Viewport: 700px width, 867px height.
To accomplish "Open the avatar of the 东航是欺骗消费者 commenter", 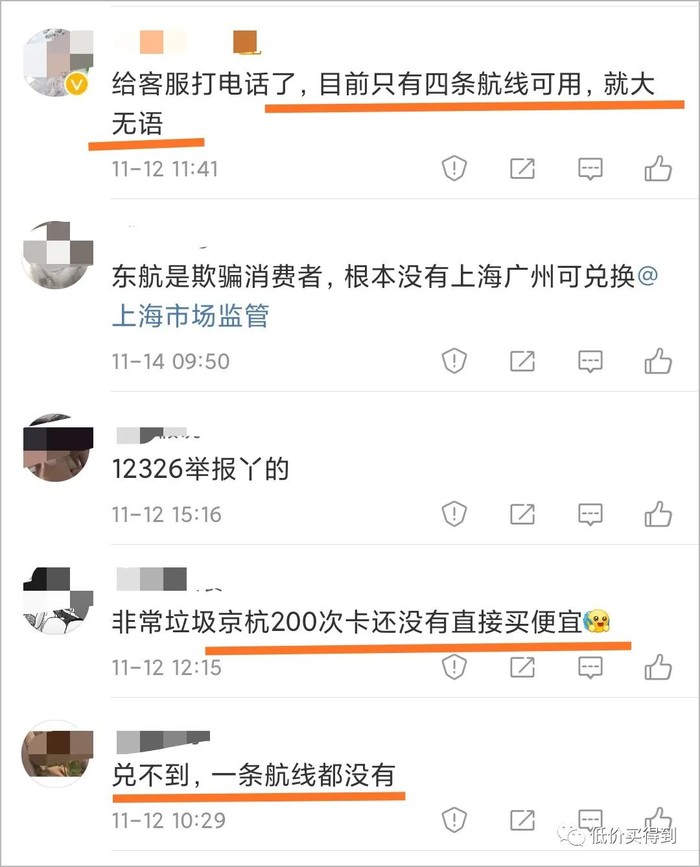I will (x=57, y=254).
